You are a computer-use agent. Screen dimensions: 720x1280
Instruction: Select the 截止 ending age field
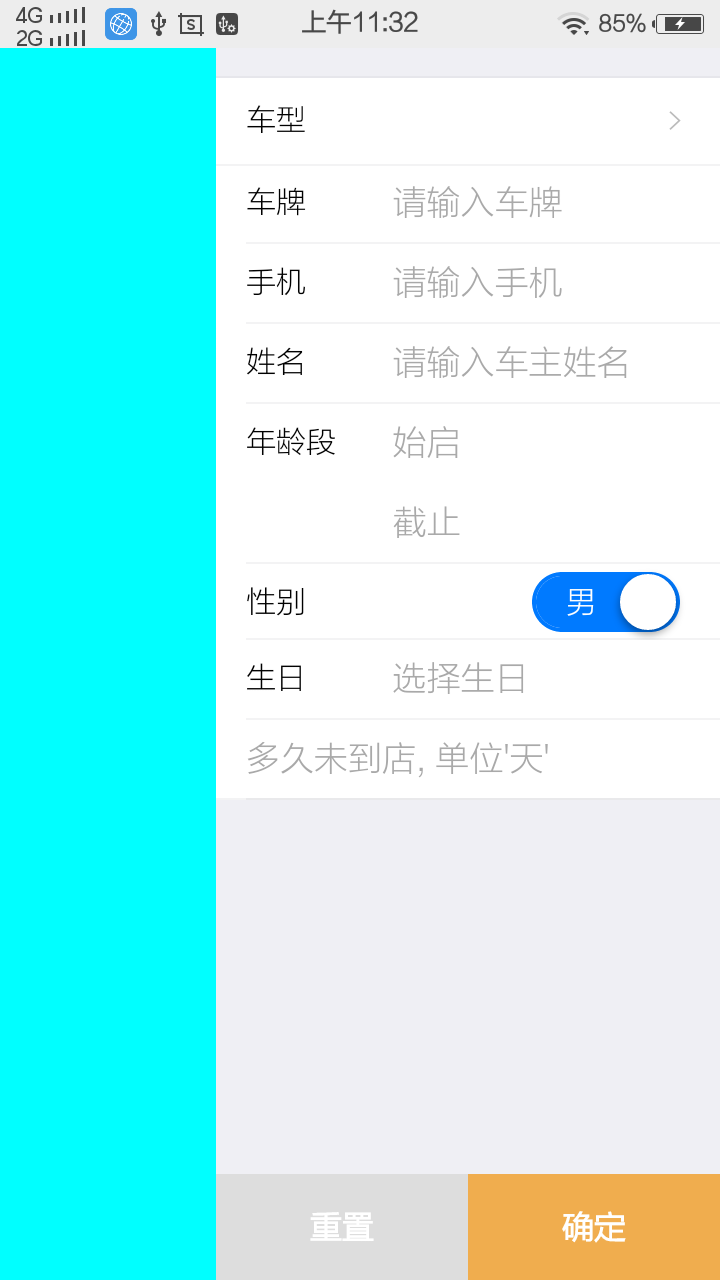click(x=556, y=522)
